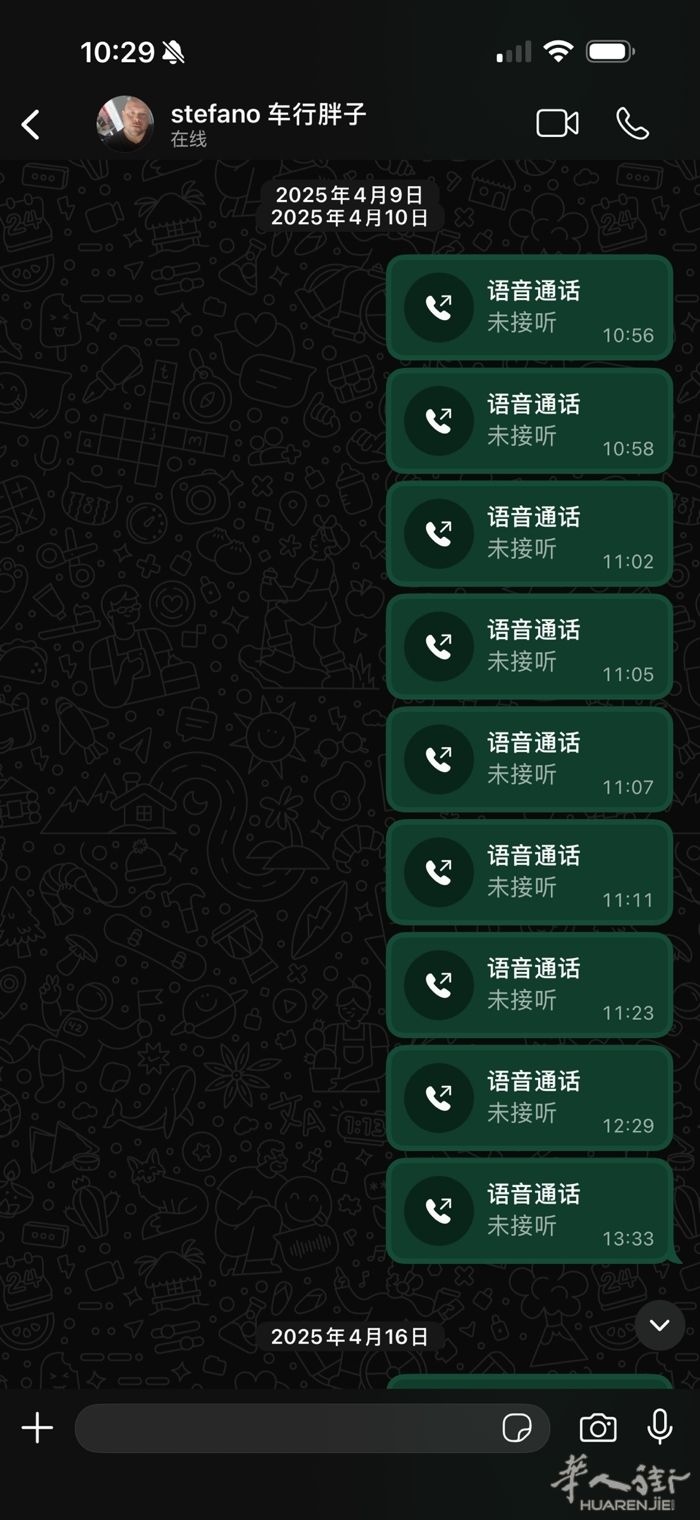Screen dimensions: 700x1520
Task: Start a voice call with stefano
Action: pos(632,124)
